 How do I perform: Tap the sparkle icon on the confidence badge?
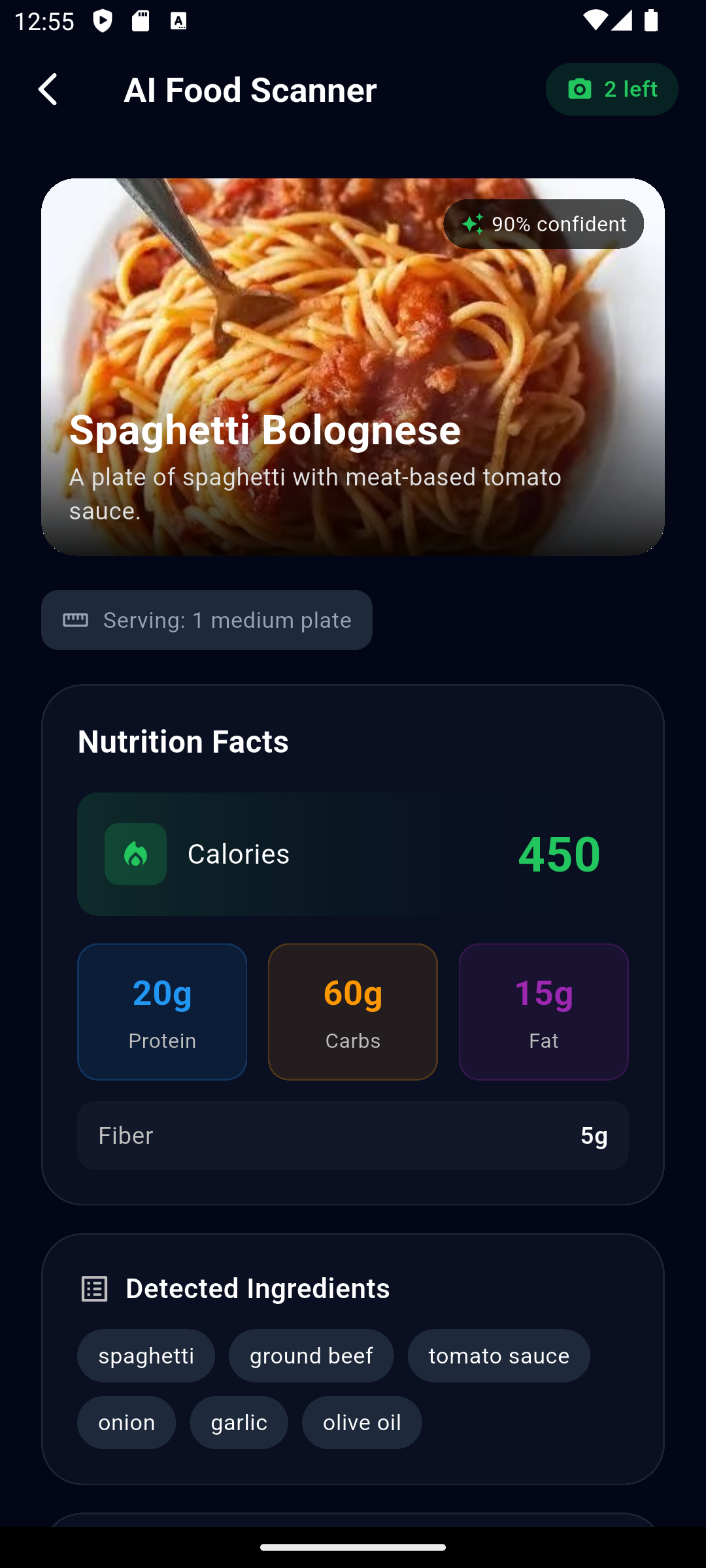[x=473, y=223]
